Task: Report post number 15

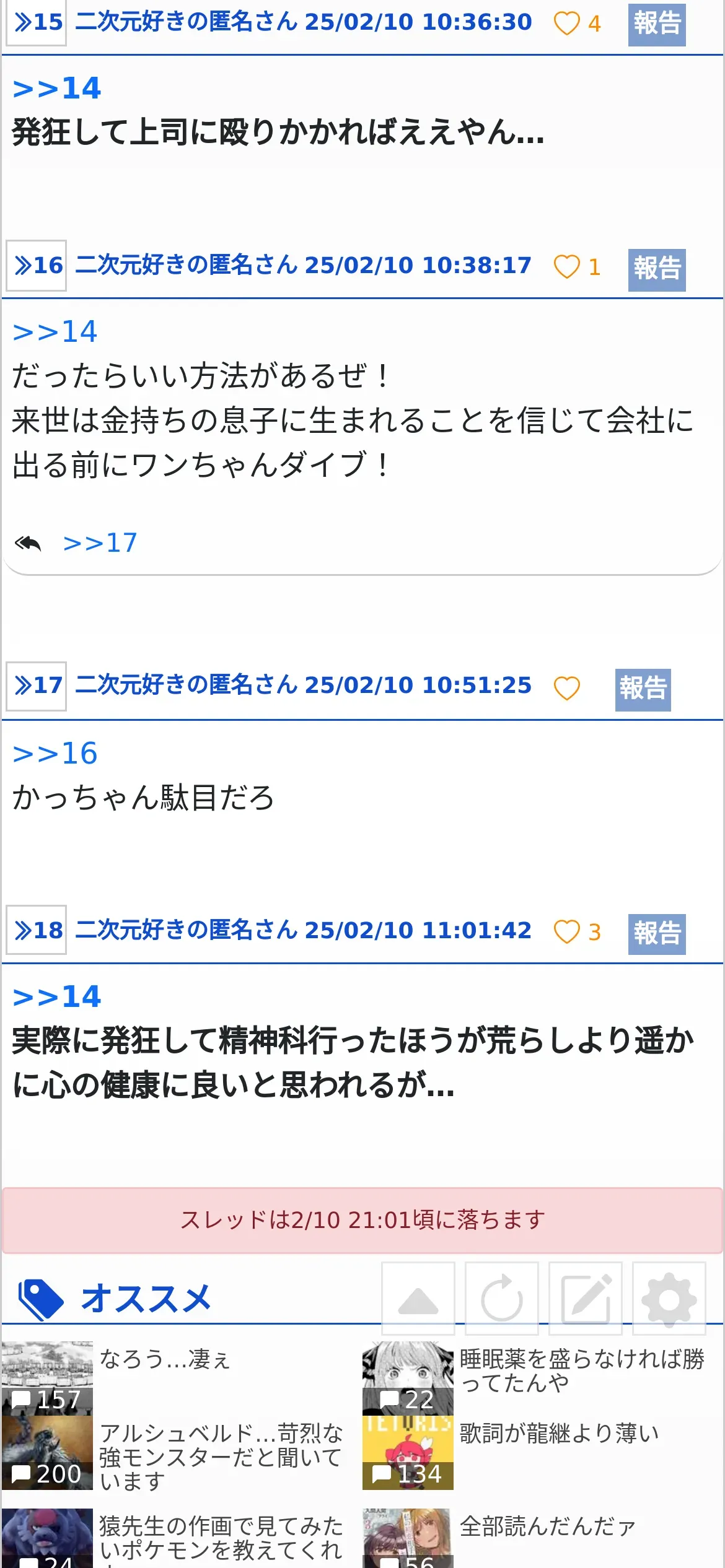Action: (656, 24)
